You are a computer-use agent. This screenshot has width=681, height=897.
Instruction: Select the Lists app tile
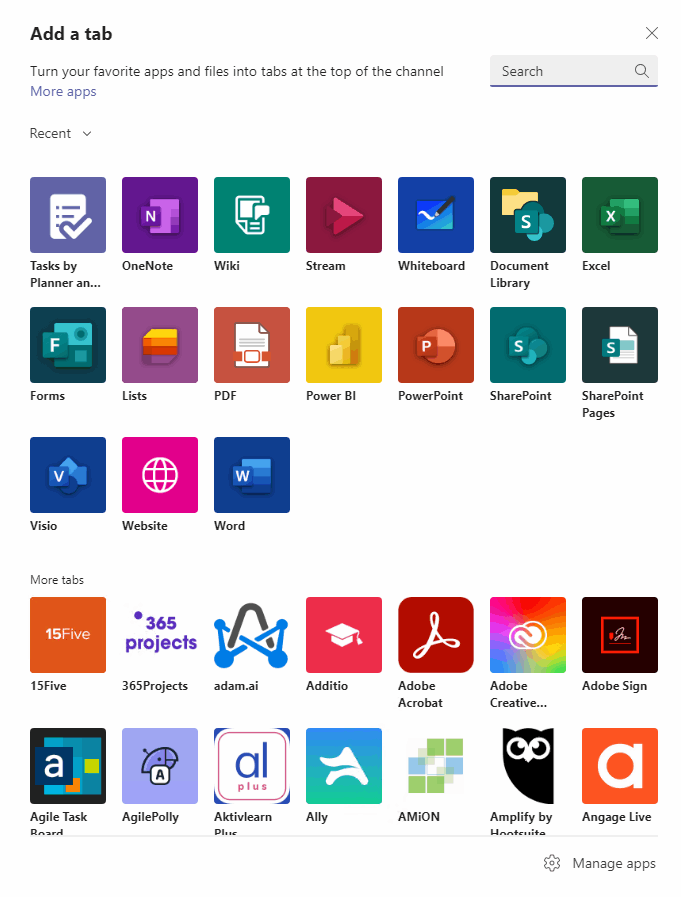tap(160, 345)
